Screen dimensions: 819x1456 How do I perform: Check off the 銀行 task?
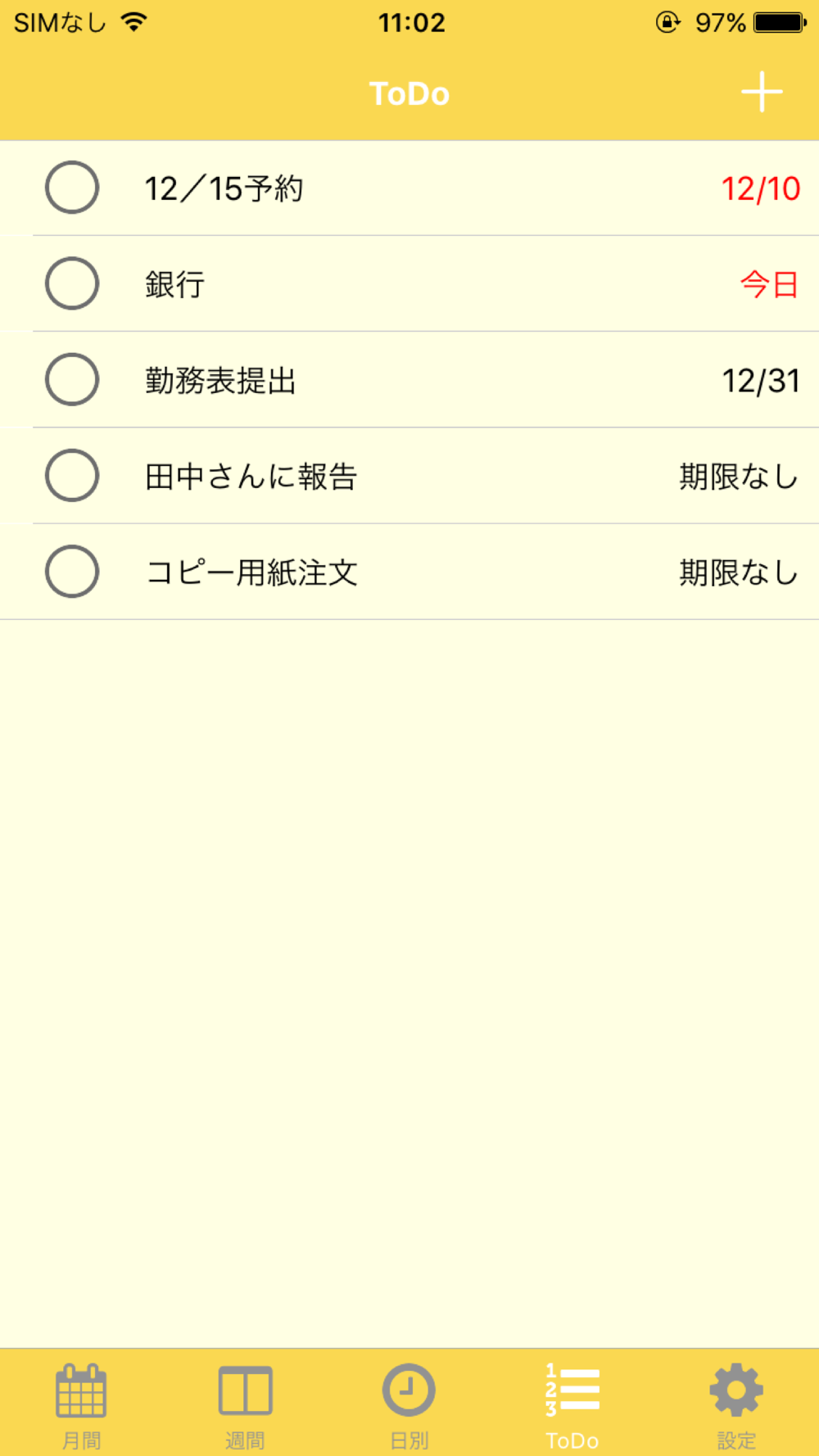coord(72,283)
